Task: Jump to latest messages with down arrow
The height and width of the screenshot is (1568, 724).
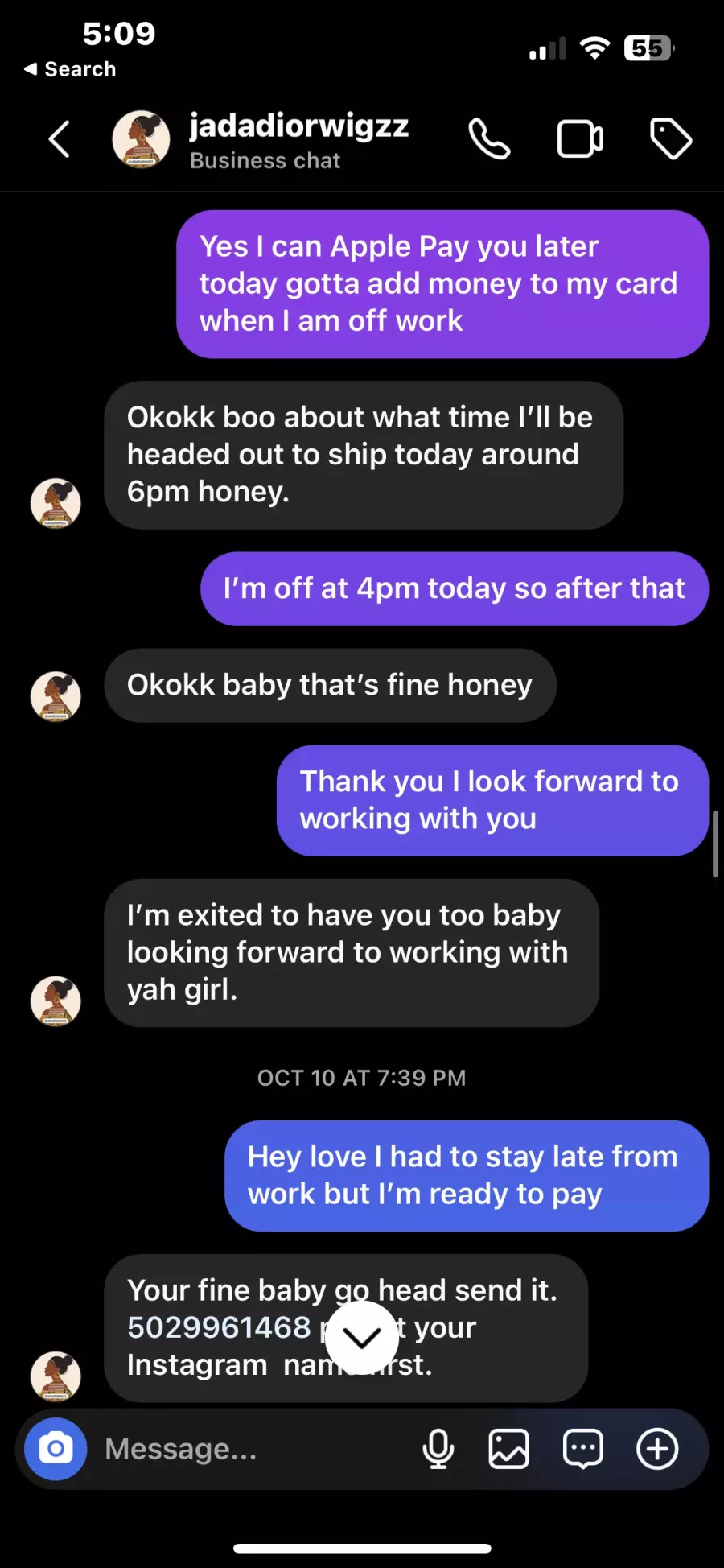Action: [362, 1338]
